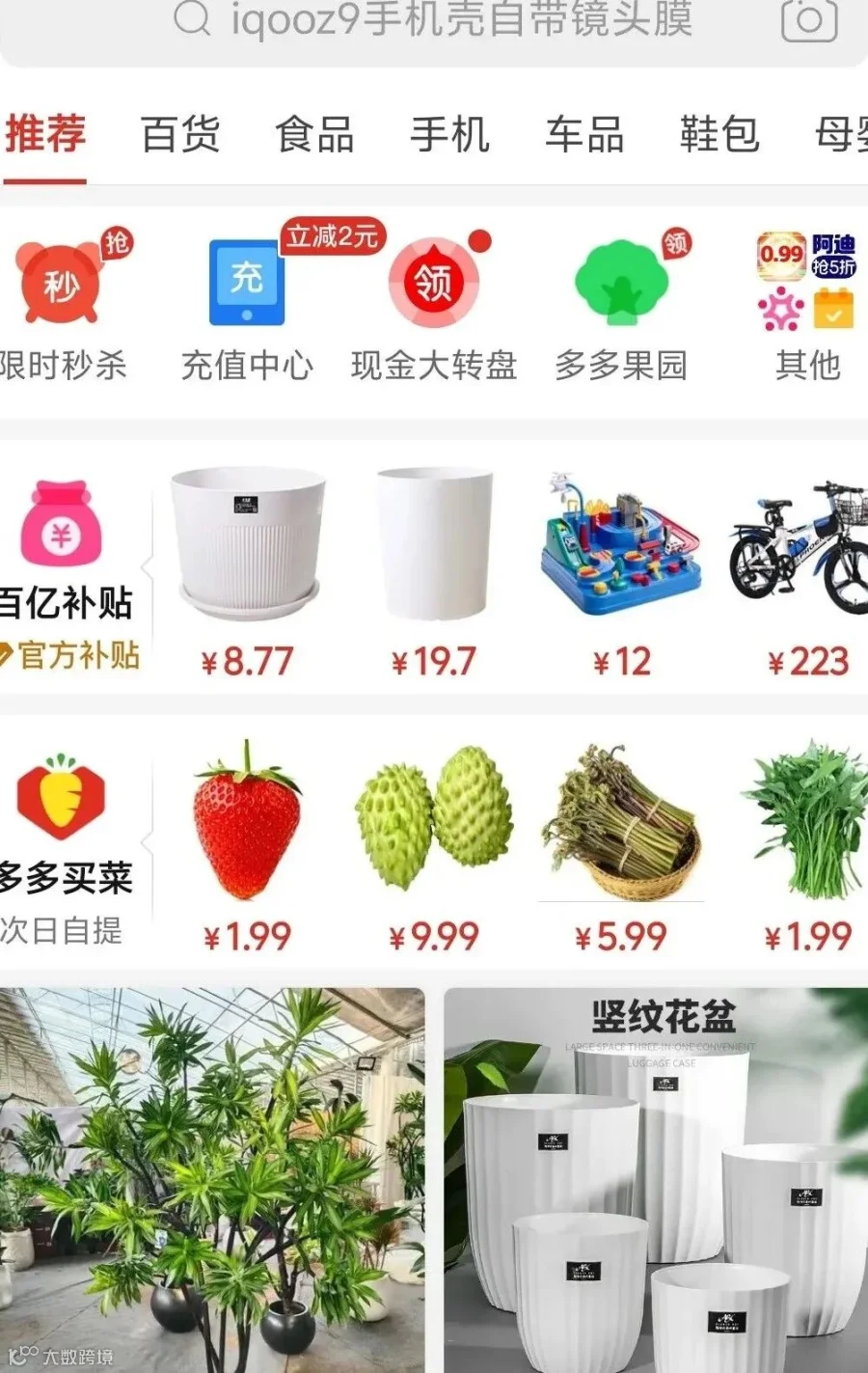Open the 竖纹花盆 product card

pos(656,1180)
